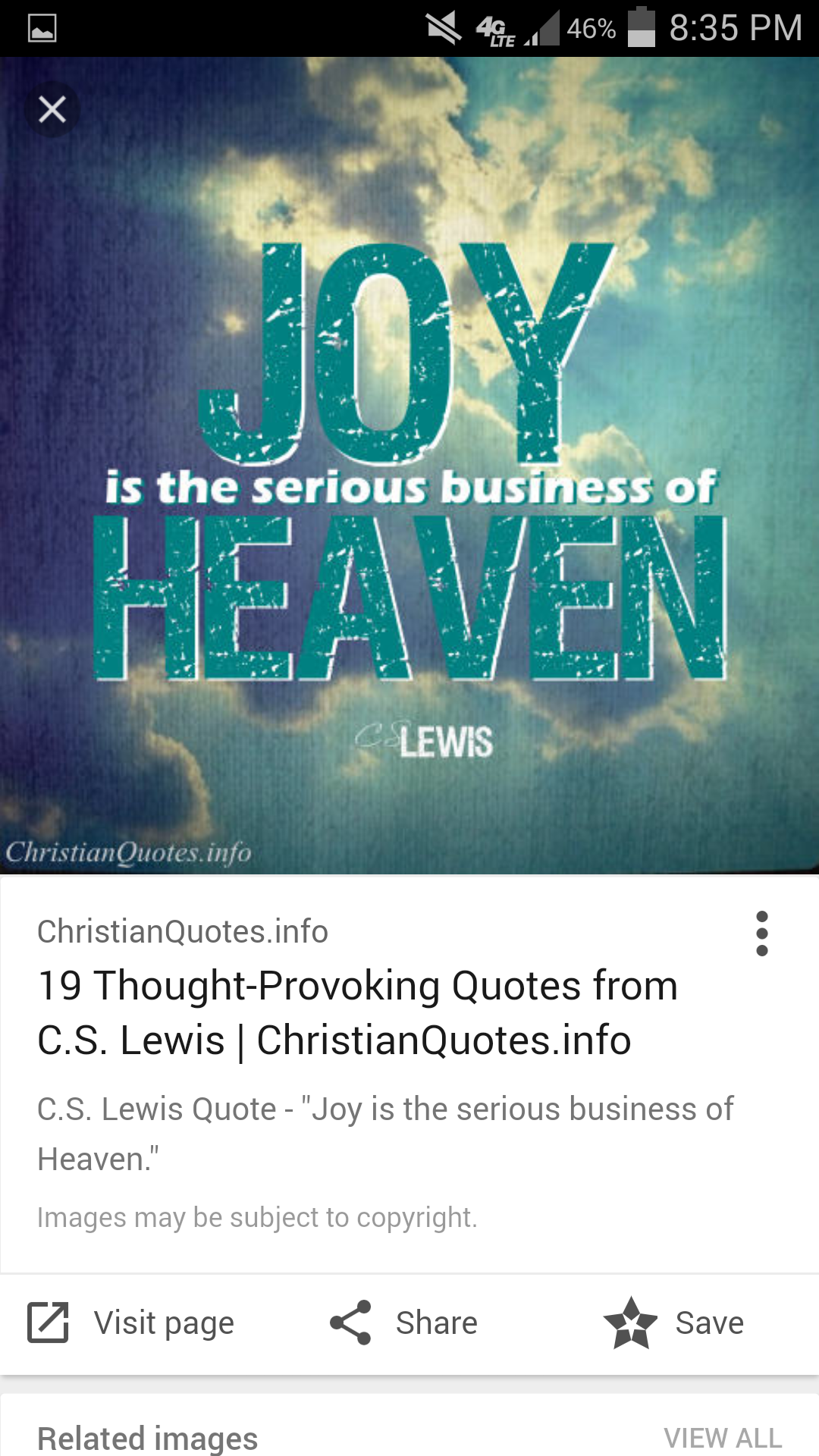Open the three-dot overflow menu
Screen dimensions: 819x1456
click(761, 934)
